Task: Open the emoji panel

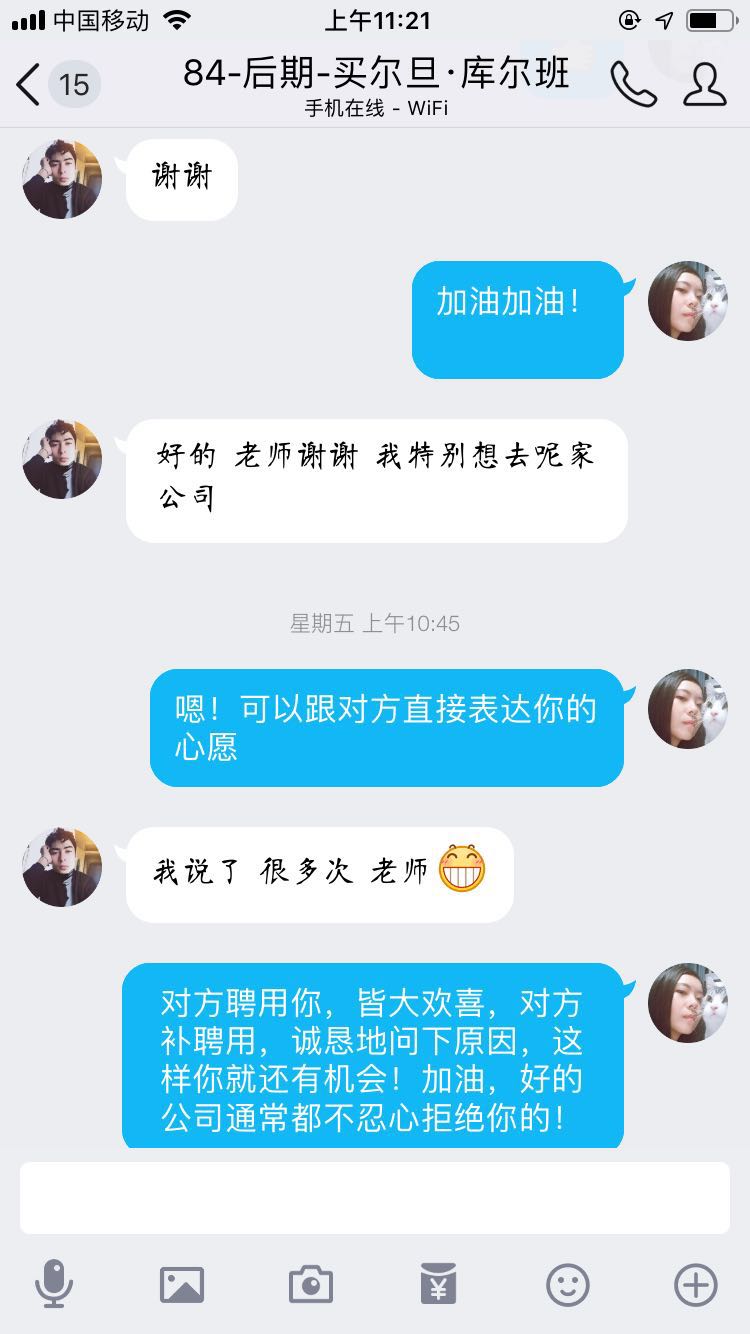Action: (567, 1284)
